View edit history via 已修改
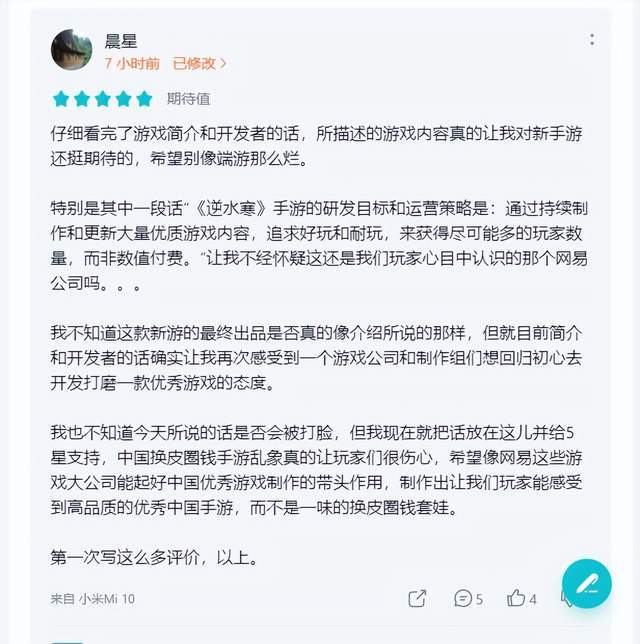Image resolution: width=640 pixels, height=644 pixels. click(x=199, y=63)
